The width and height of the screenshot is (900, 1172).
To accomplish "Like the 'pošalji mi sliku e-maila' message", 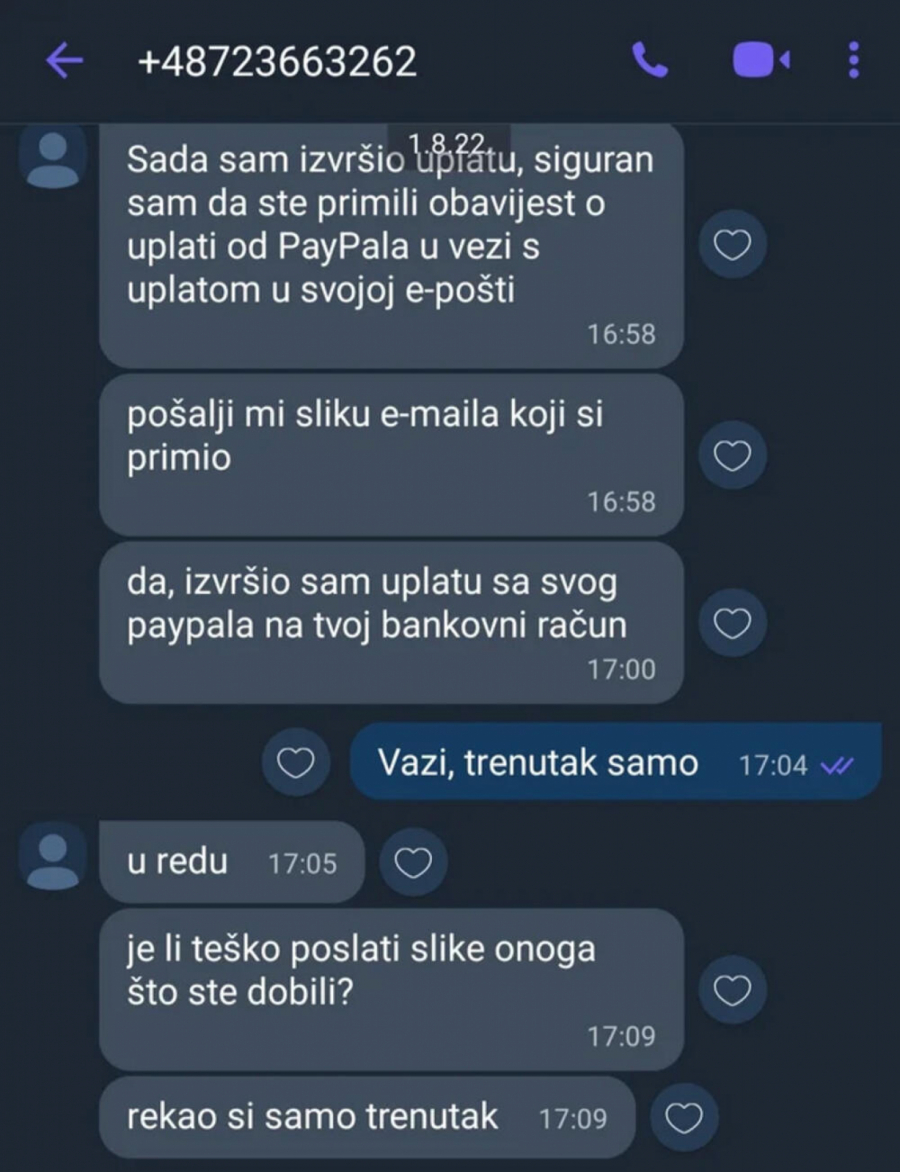I will [x=732, y=455].
